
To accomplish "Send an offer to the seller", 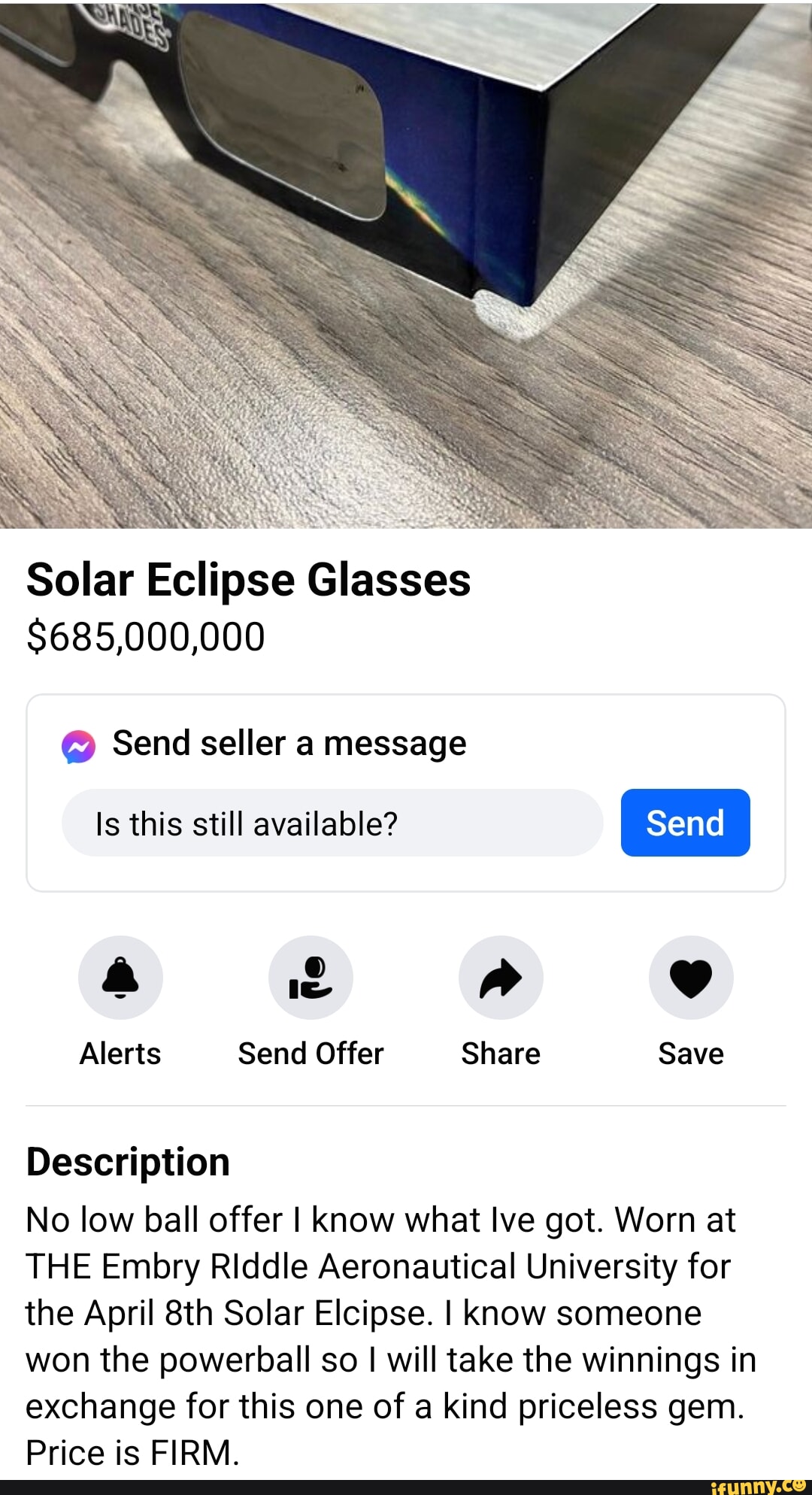I will click(x=311, y=977).
